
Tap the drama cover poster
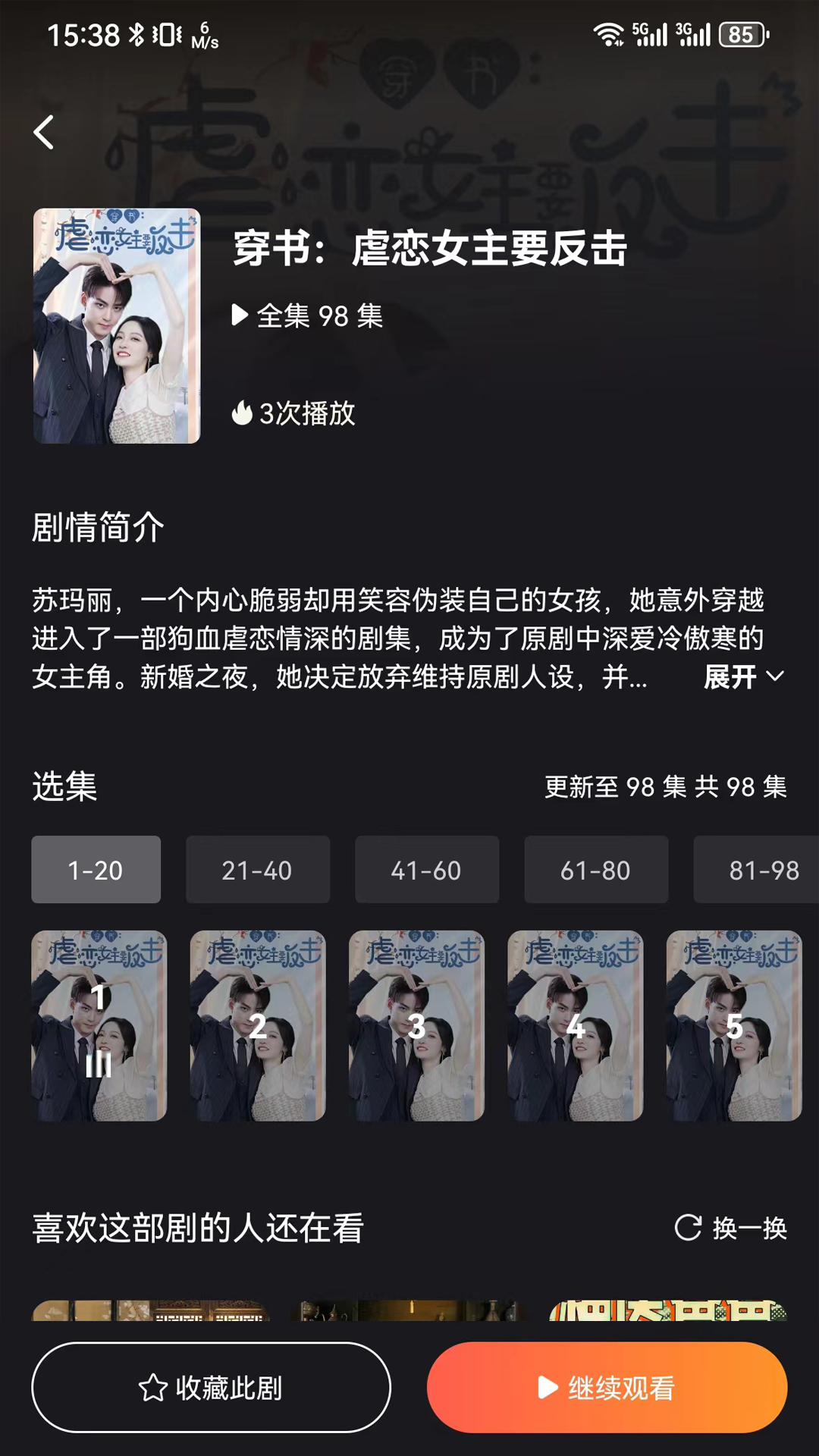tap(117, 326)
